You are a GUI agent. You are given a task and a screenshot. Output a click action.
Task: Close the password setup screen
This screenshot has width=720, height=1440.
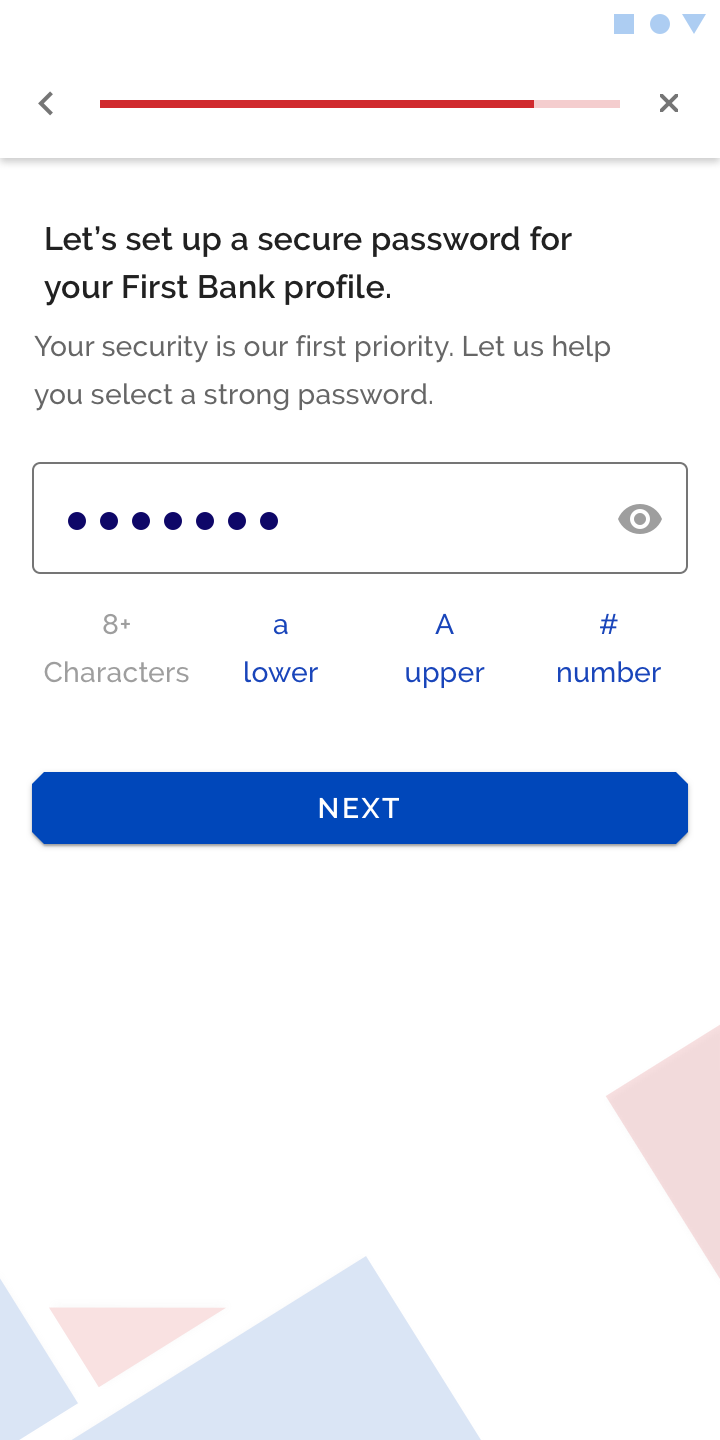669,103
